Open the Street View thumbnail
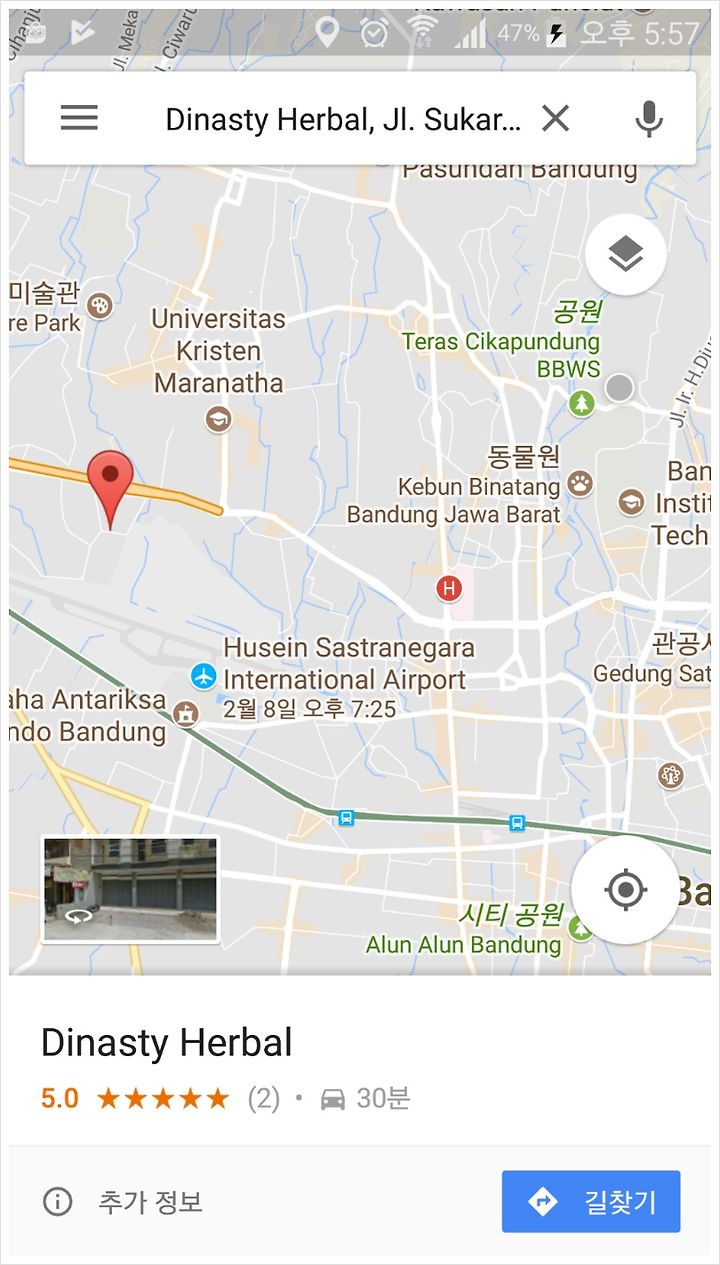The width and height of the screenshot is (720, 1265). (x=130, y=890)
